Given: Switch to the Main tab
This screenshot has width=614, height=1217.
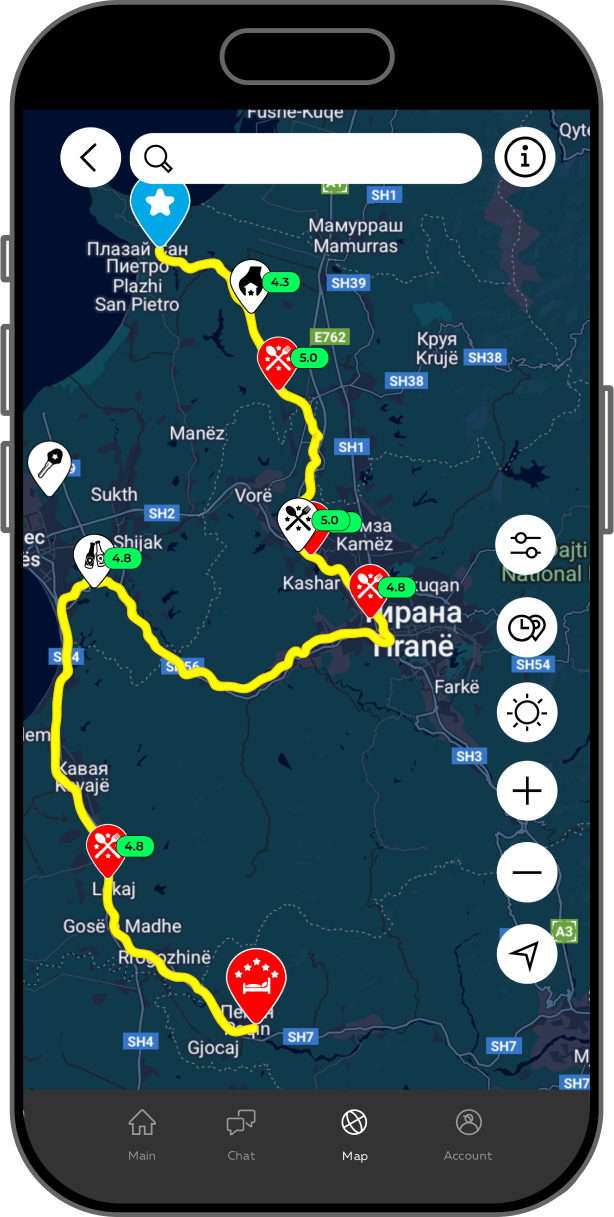Looking at the screenshot, I should [x=142, y=1134].
